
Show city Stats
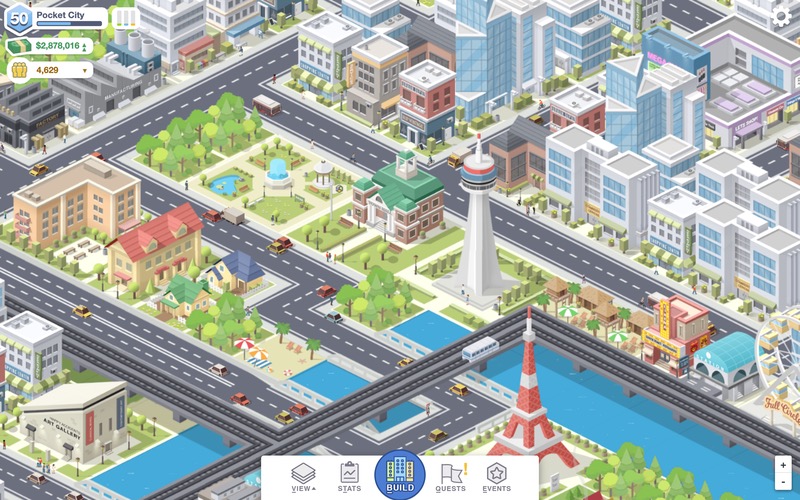[x=349, y=476]
